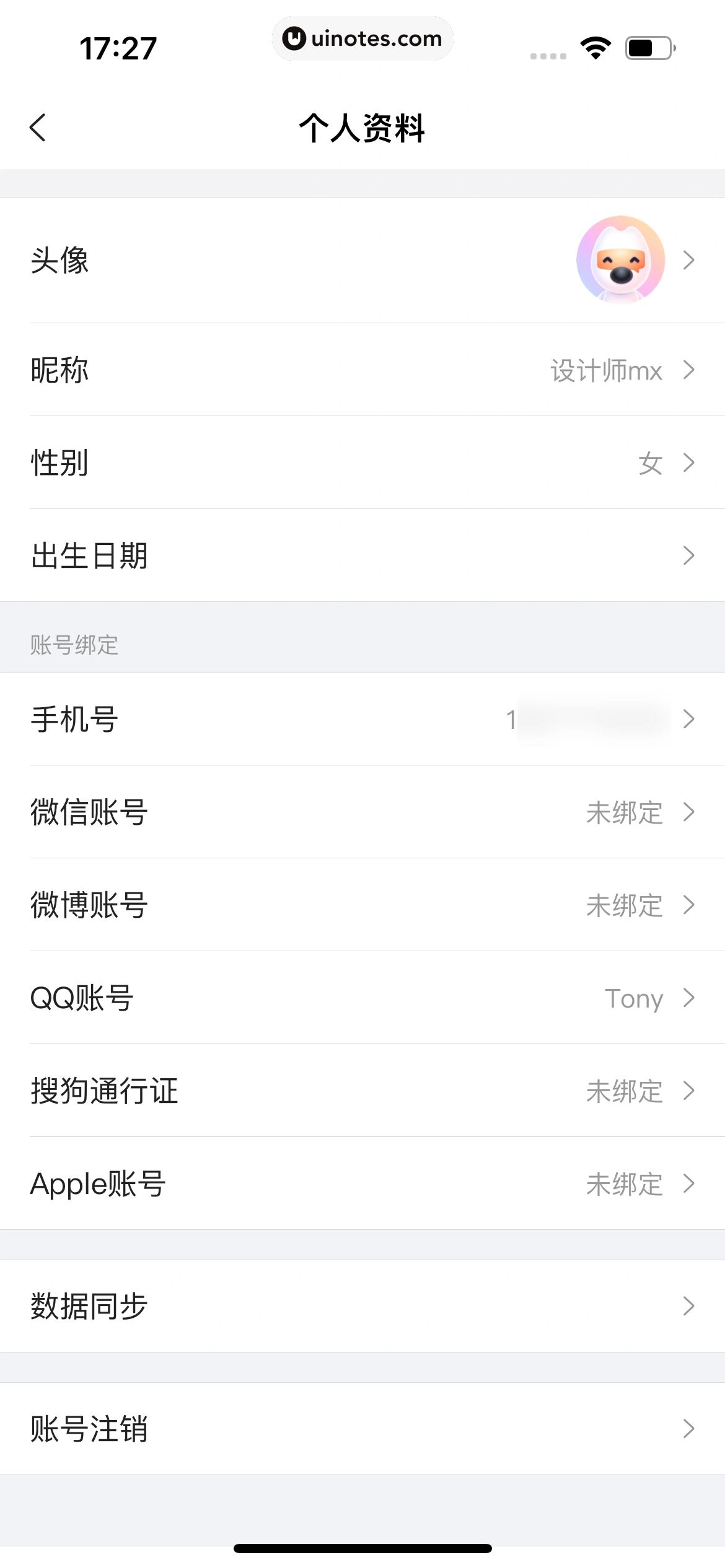Bind the Apple账号 account
The height and width of the screenshot is (1568, 725).
[362, 1183]
